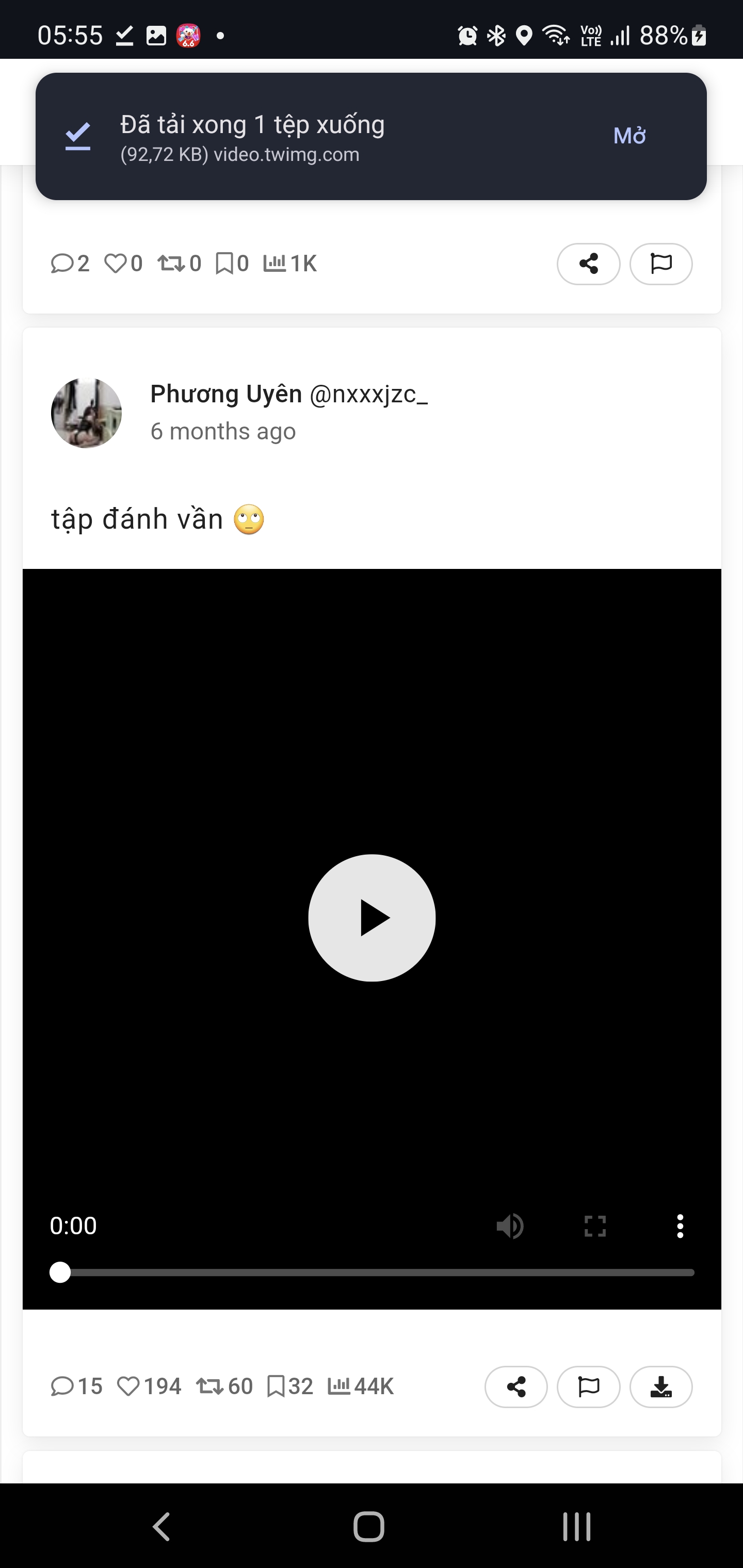The image size is (743, 1568).
Task: Open the video player overflow menu
Action: click(x=680, y=1226)
